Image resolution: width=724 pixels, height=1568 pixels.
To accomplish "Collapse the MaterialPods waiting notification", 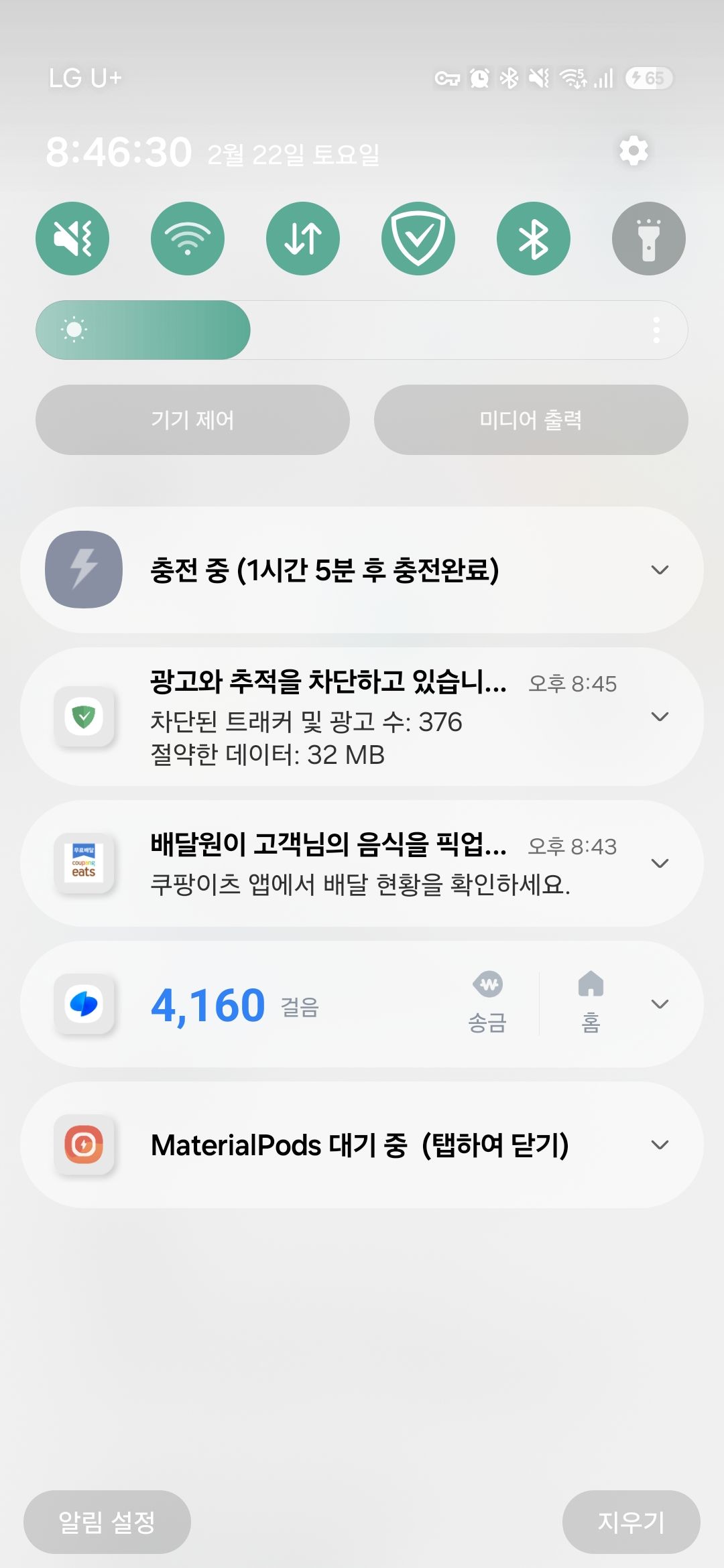I will 661,1146.
